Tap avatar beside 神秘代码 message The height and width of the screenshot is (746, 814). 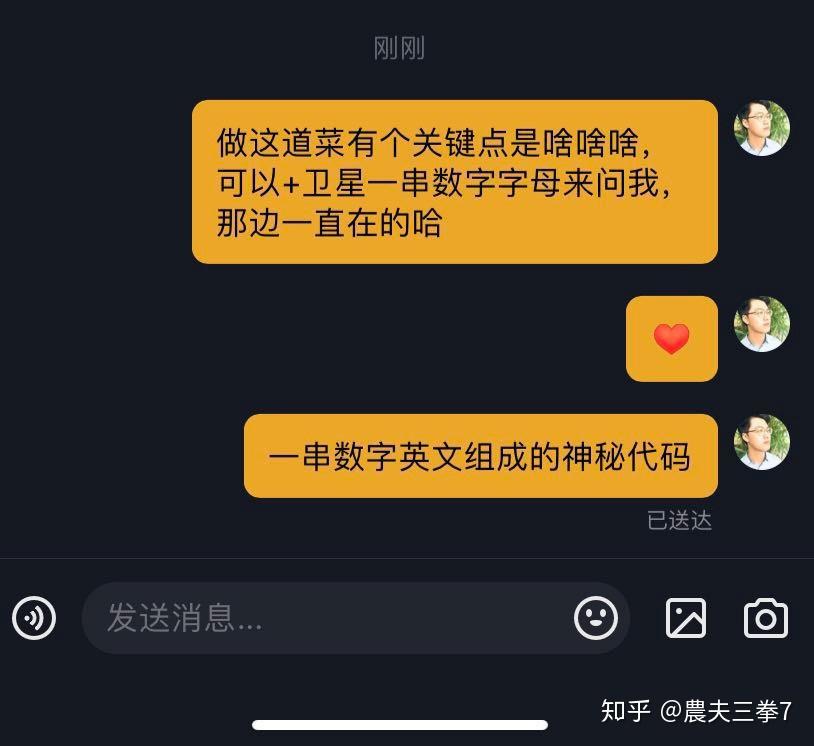[762, 442]
